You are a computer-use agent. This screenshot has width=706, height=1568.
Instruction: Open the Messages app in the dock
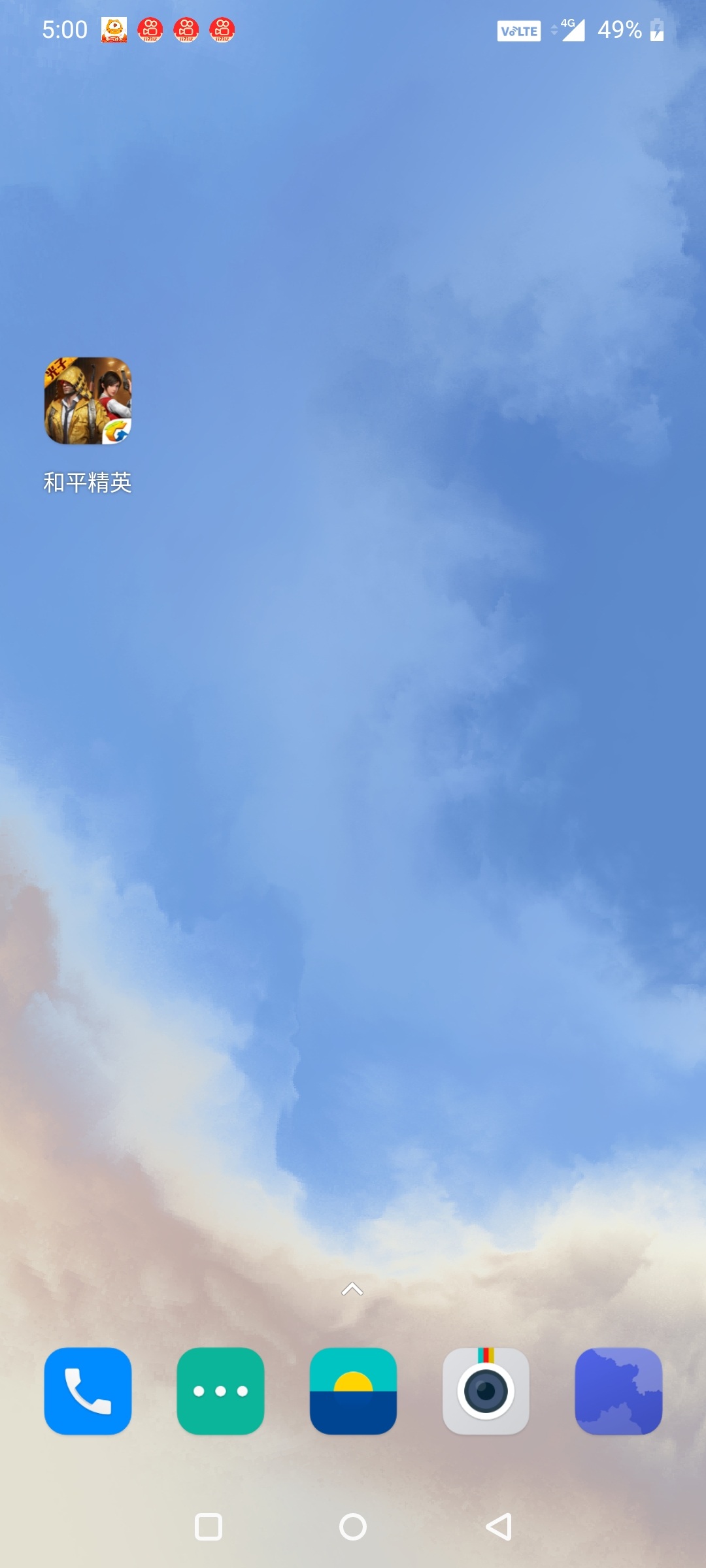220,1391
